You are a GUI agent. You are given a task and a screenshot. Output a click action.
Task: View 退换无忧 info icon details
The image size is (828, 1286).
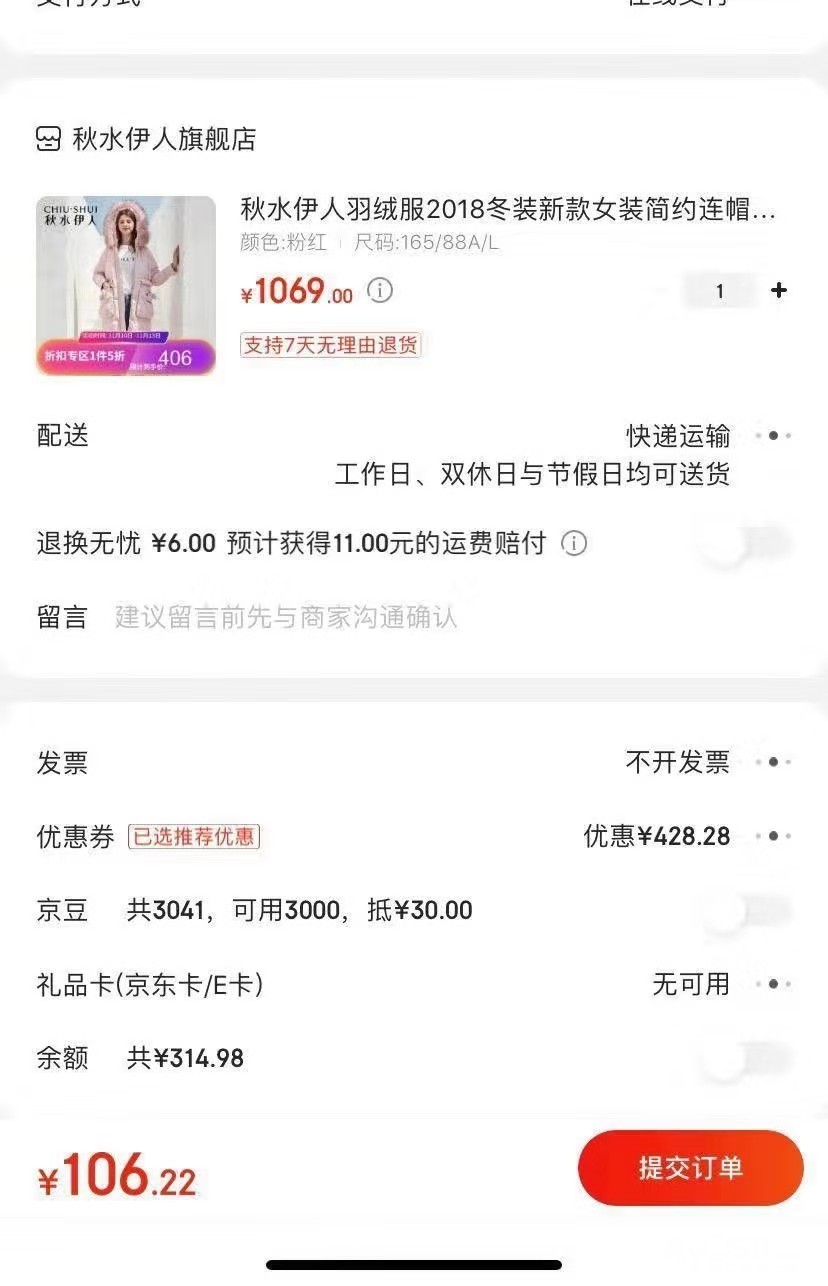point(574,544)
